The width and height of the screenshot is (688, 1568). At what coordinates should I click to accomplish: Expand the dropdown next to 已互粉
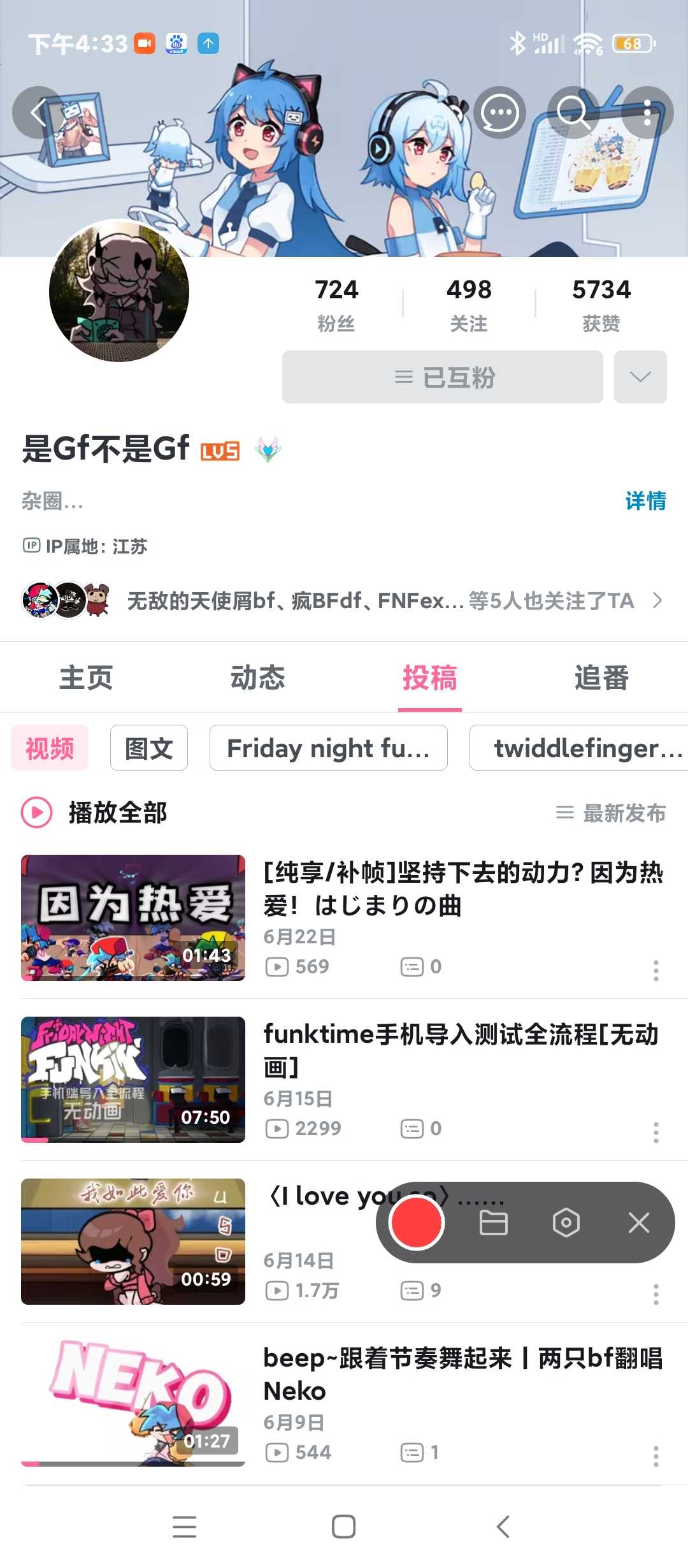pyautogui.click(x=640, y=377)
